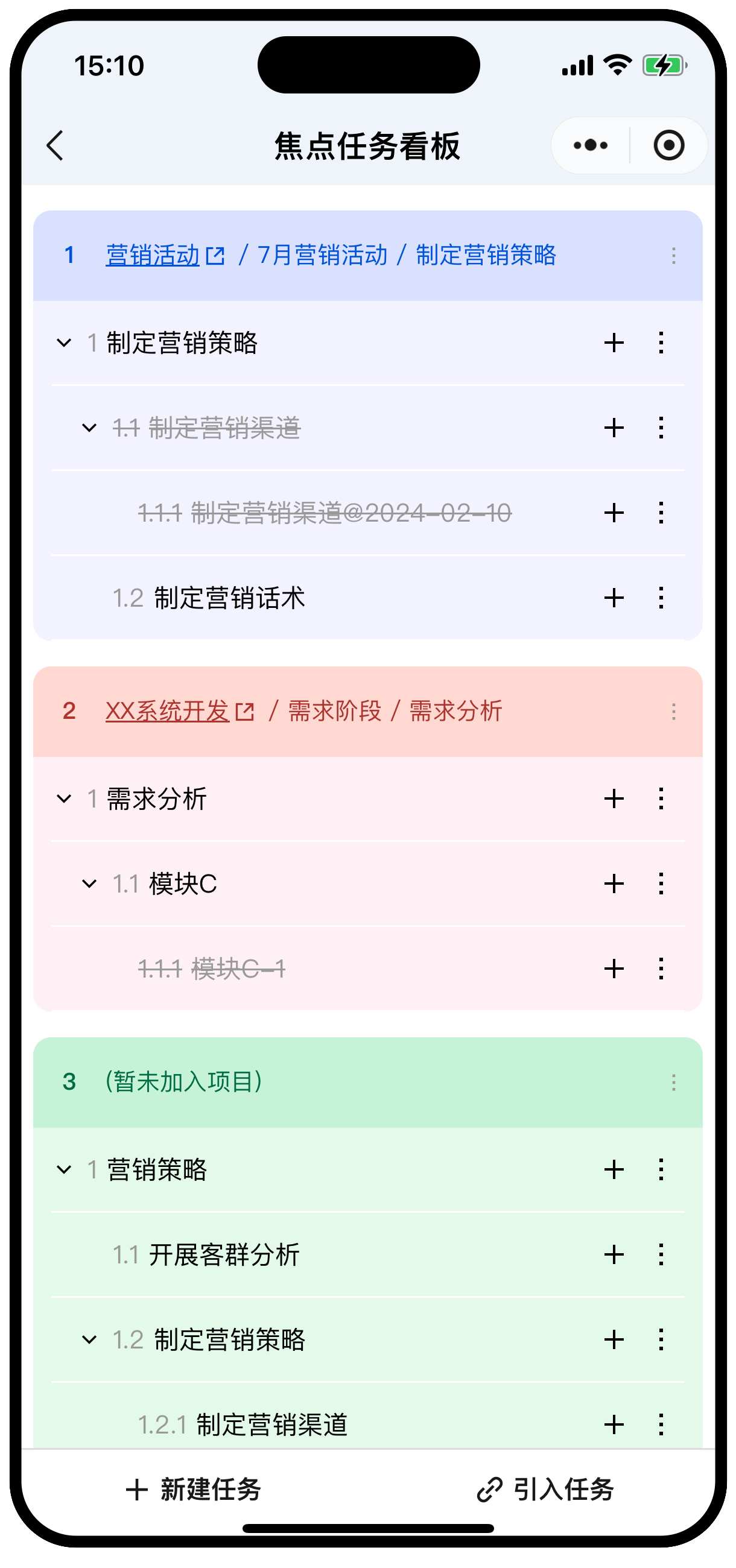Close the mini program with the circle button
The image size is (736, 1568).
[668, 145]
